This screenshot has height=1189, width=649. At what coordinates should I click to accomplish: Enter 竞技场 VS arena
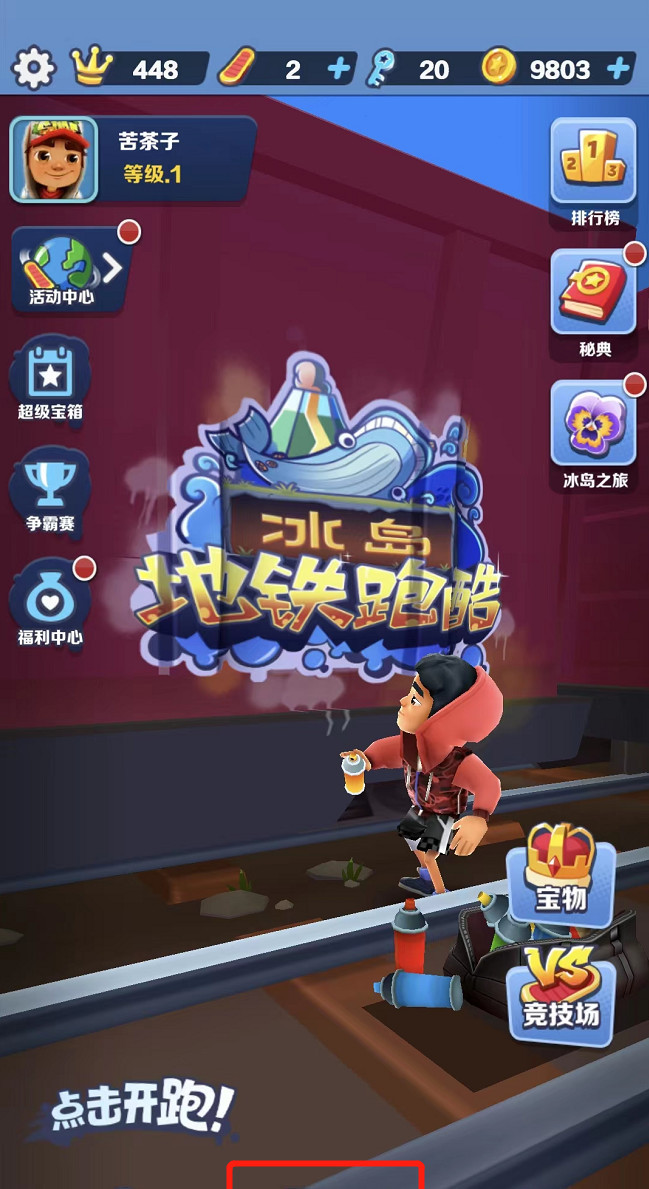tap(560, 990)
